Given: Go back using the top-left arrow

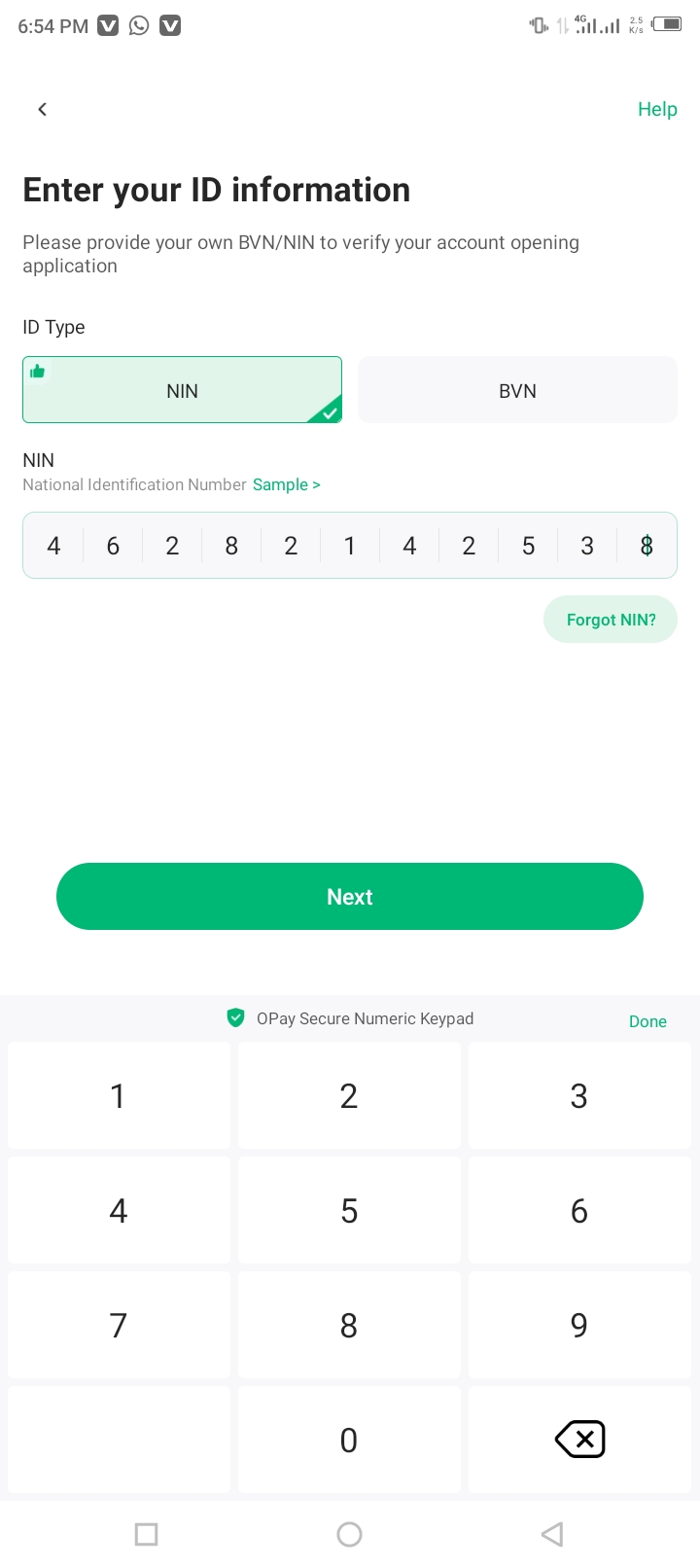Looking at the screenshot, I should [42, 109].
